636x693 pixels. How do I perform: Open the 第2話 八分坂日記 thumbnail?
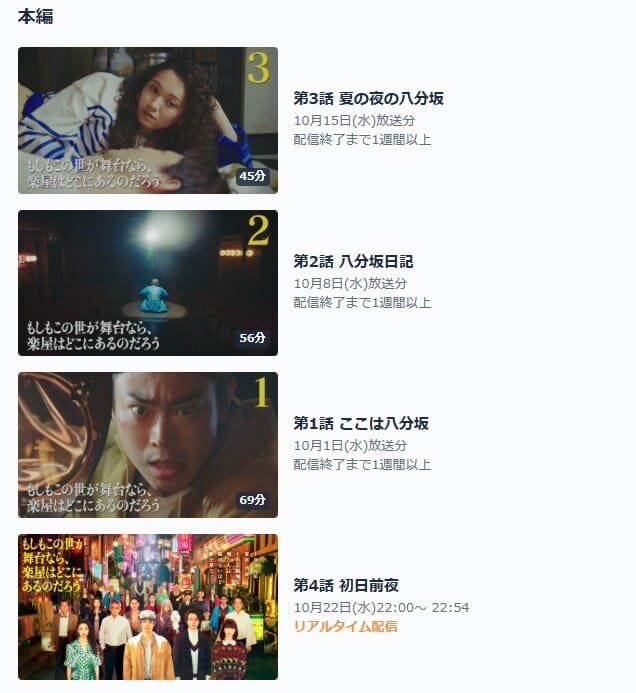[x=148, y=283]
